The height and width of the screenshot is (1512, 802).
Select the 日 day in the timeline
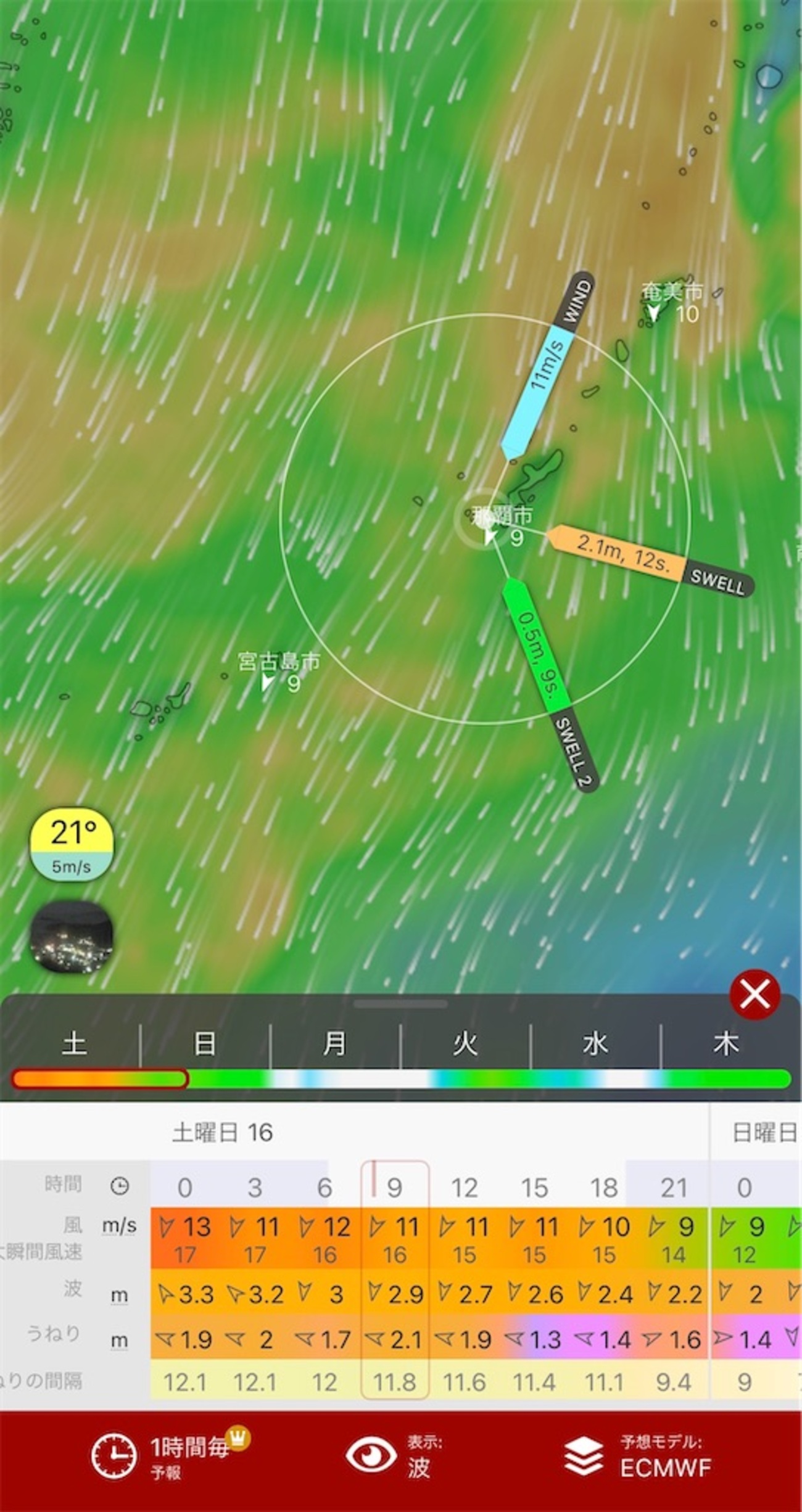pos(204,1043)
